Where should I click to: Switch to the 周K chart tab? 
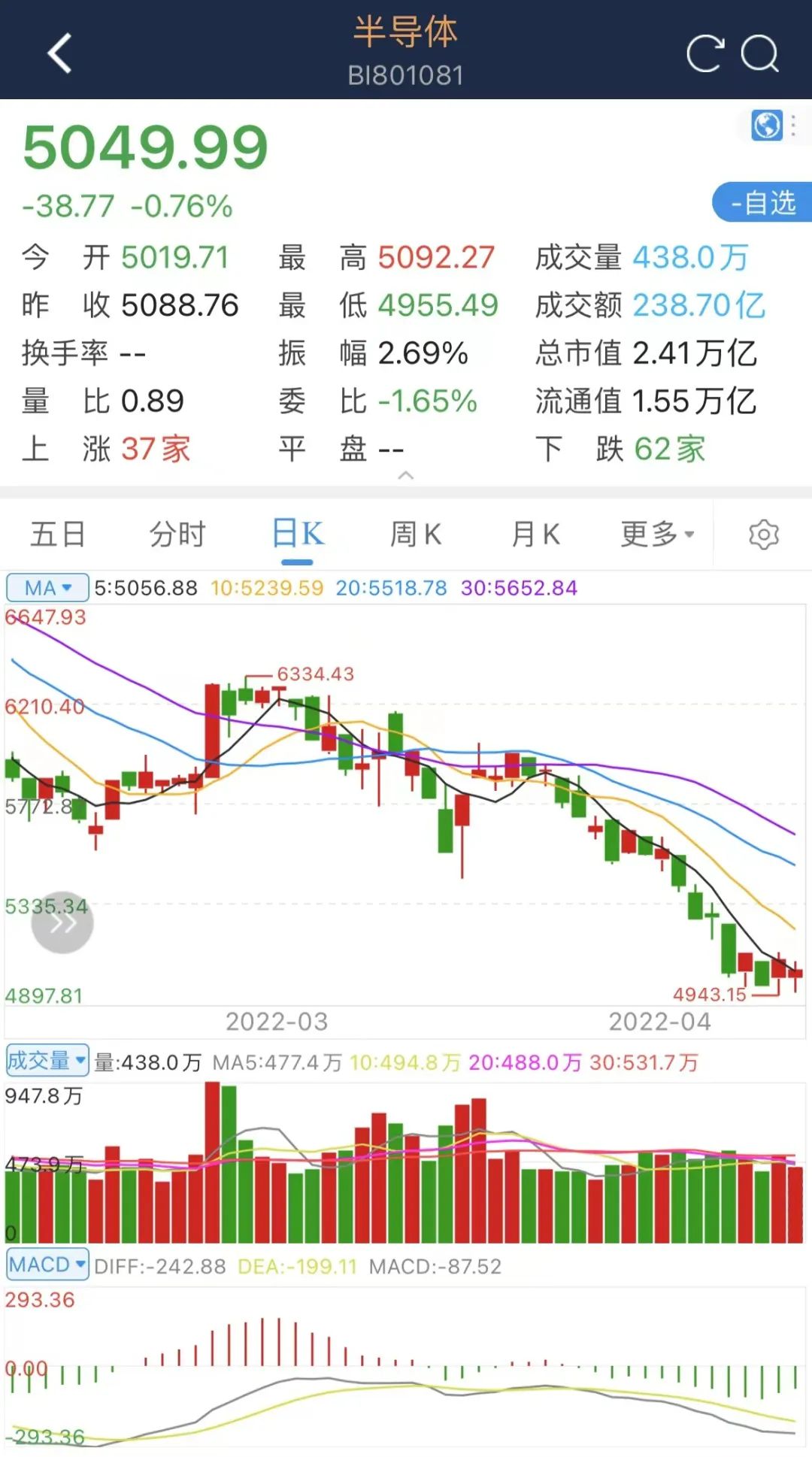(416, 535)
